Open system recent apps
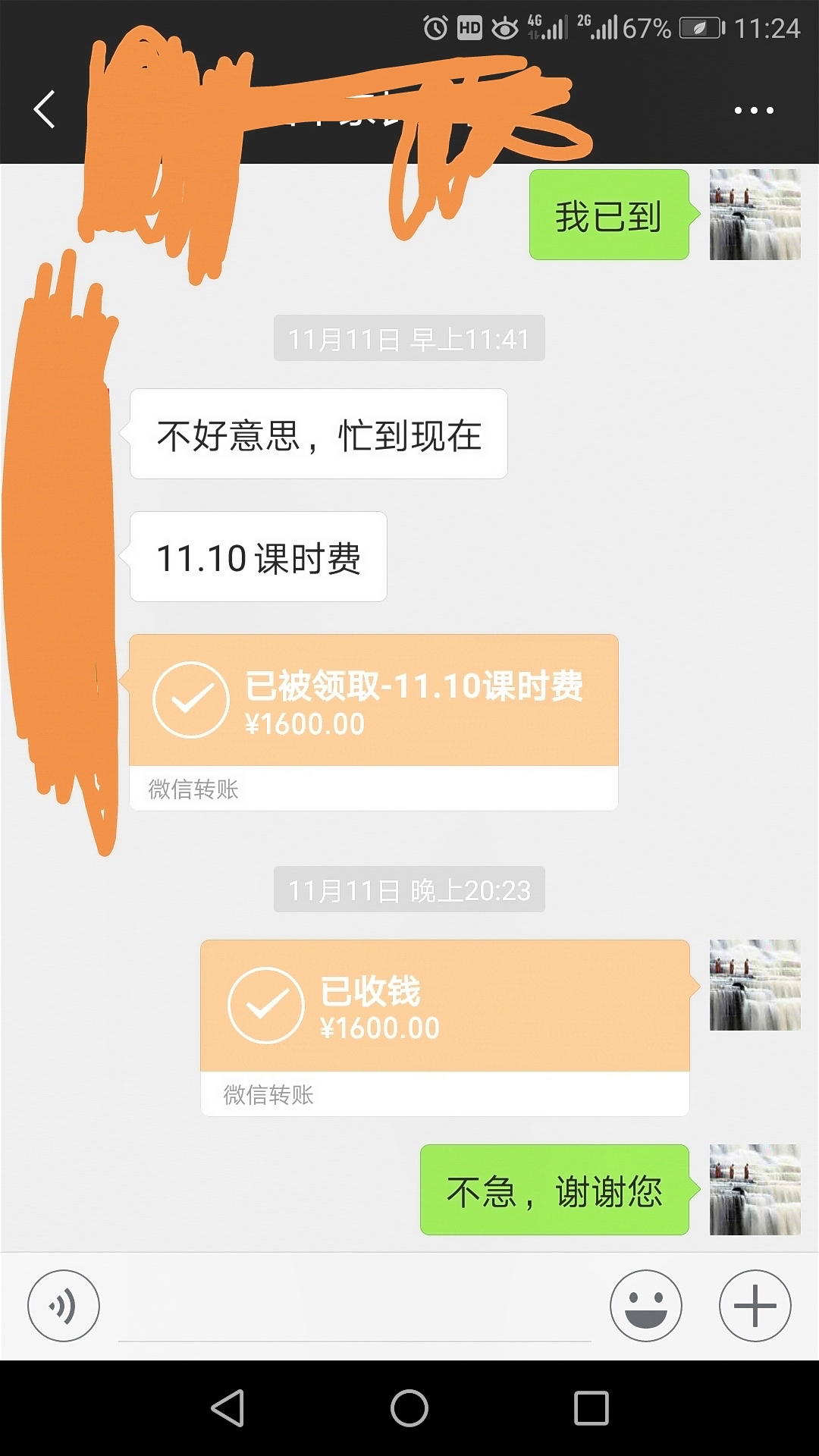This screenshot has height=1456, width=819. click(591, 1408)
